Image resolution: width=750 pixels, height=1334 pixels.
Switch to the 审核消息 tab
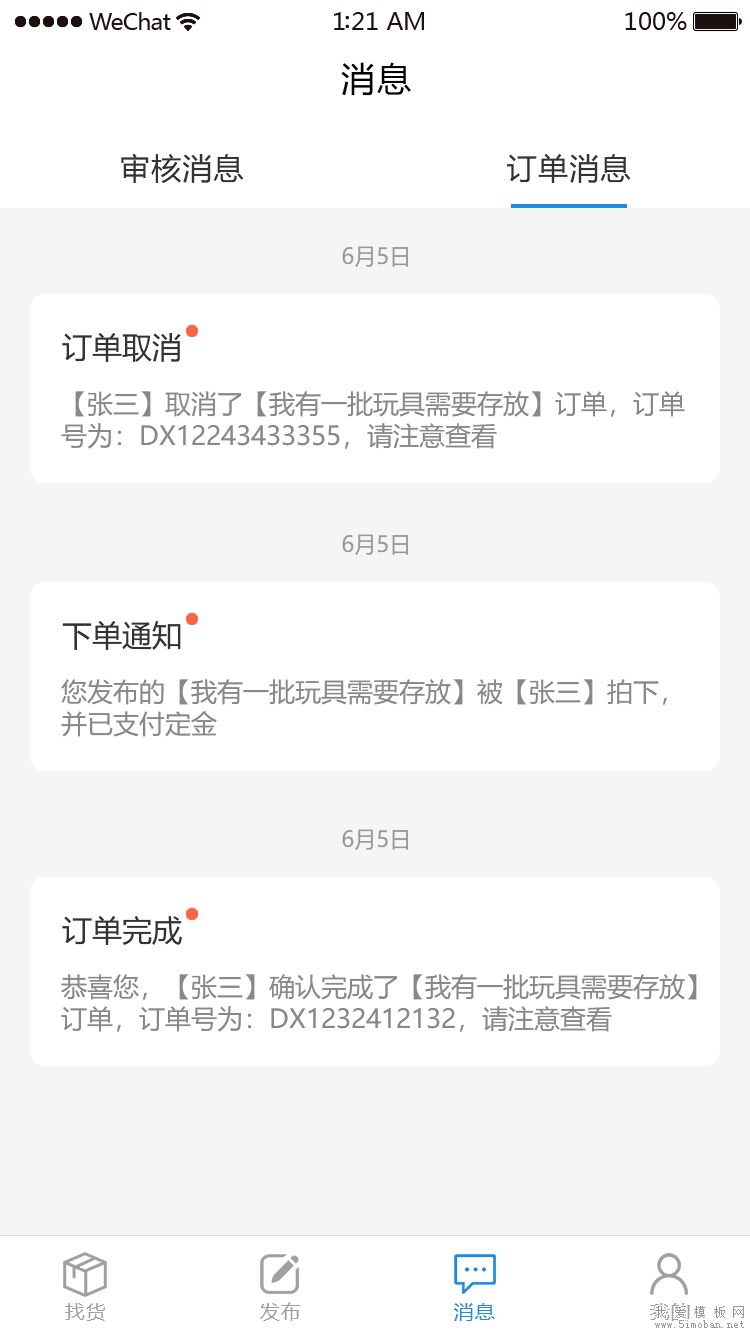coord(181,170)
